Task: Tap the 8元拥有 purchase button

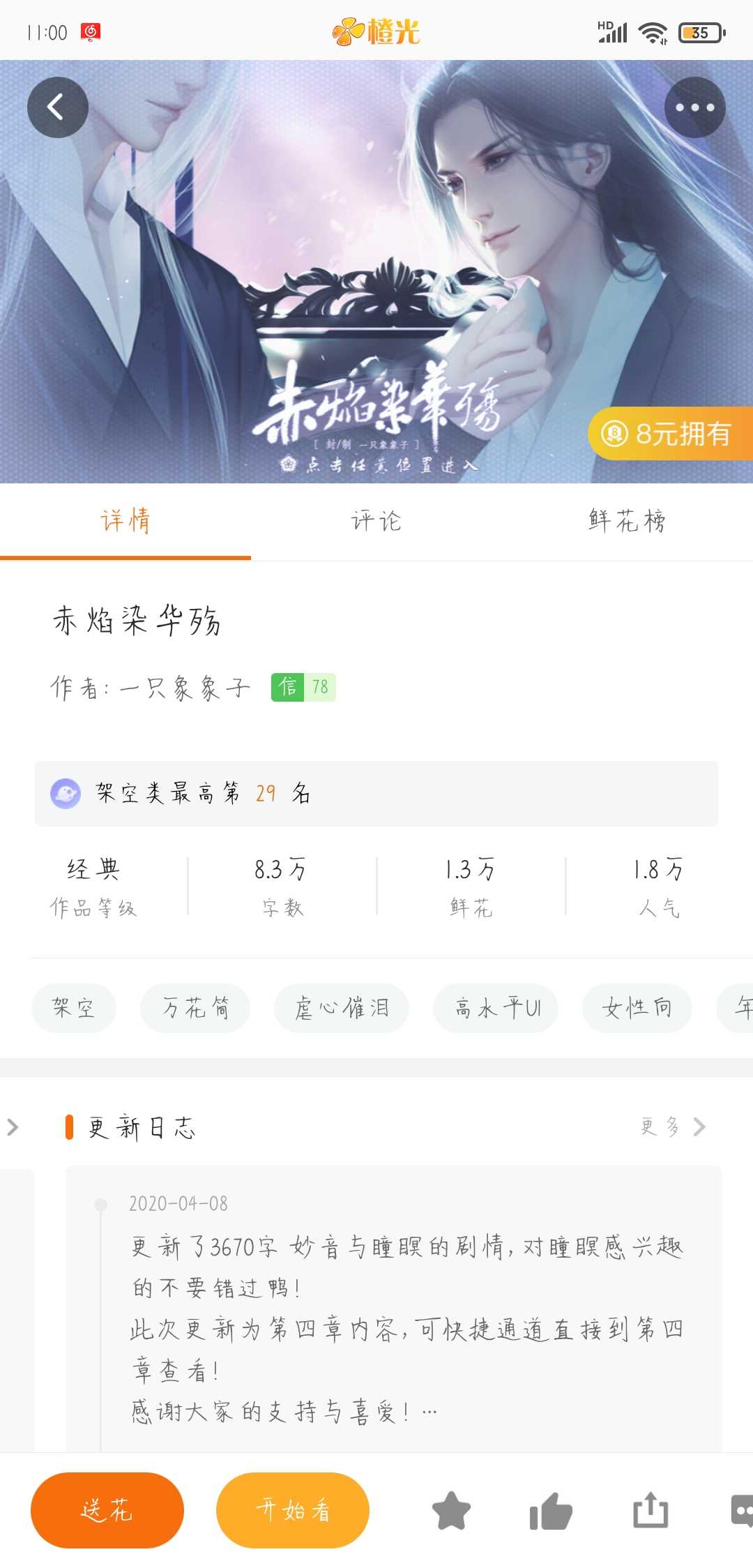Action: (x=669, y=434)
